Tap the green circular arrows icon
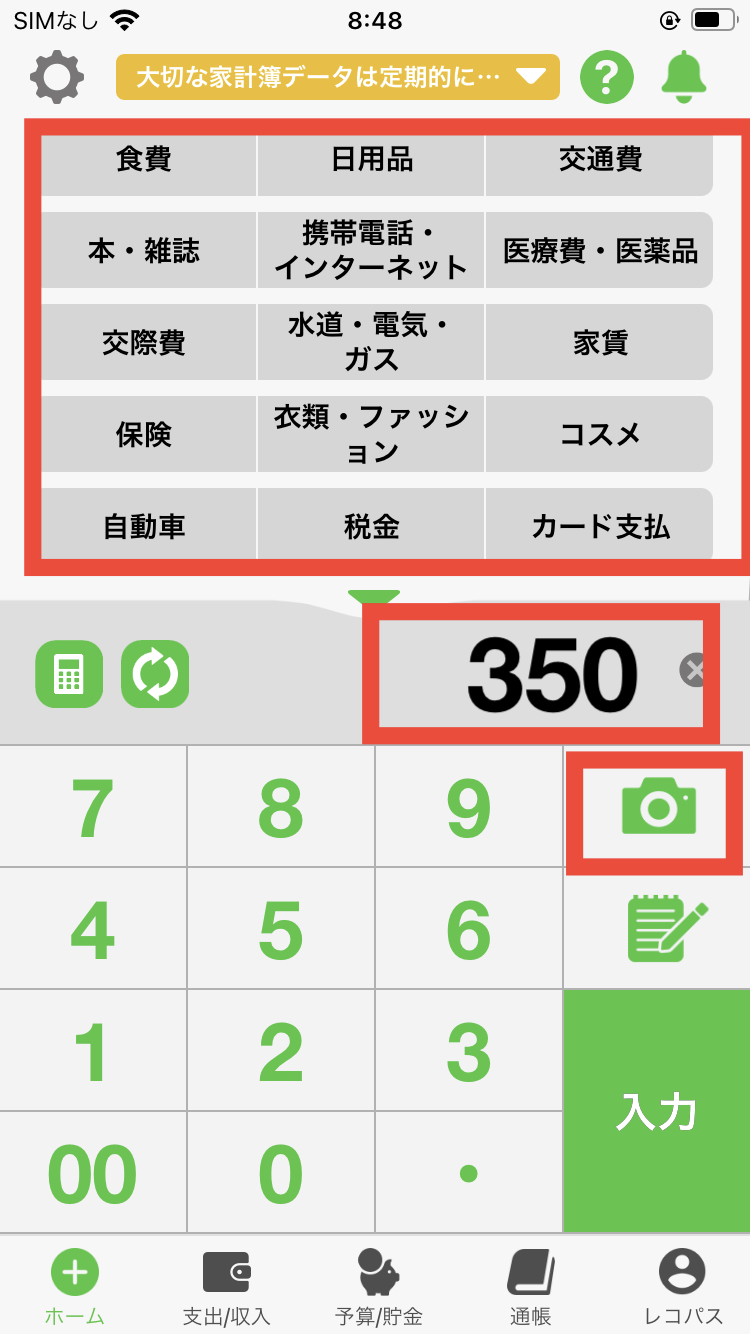The height and width of the screenshot is (1334, 750). pos(155,674)
